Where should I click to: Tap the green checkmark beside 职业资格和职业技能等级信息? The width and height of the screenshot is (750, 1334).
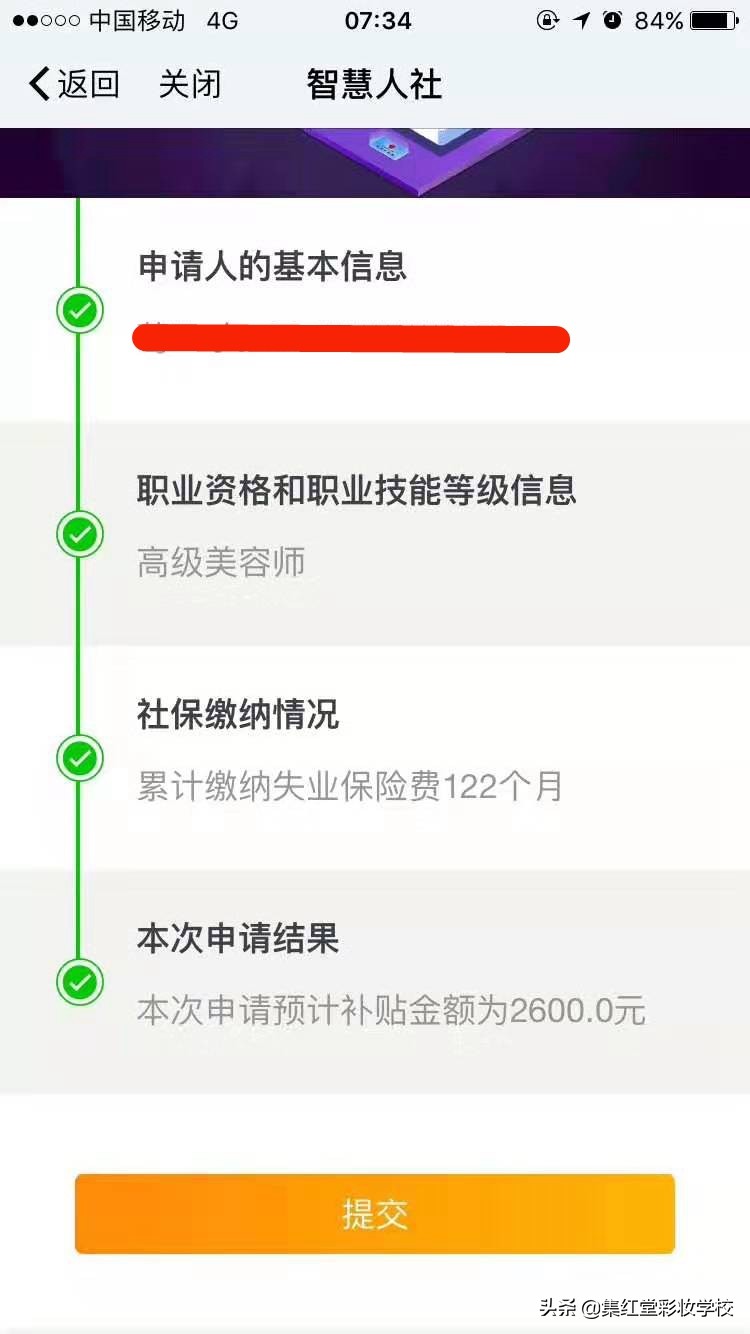tap(79, 534)
